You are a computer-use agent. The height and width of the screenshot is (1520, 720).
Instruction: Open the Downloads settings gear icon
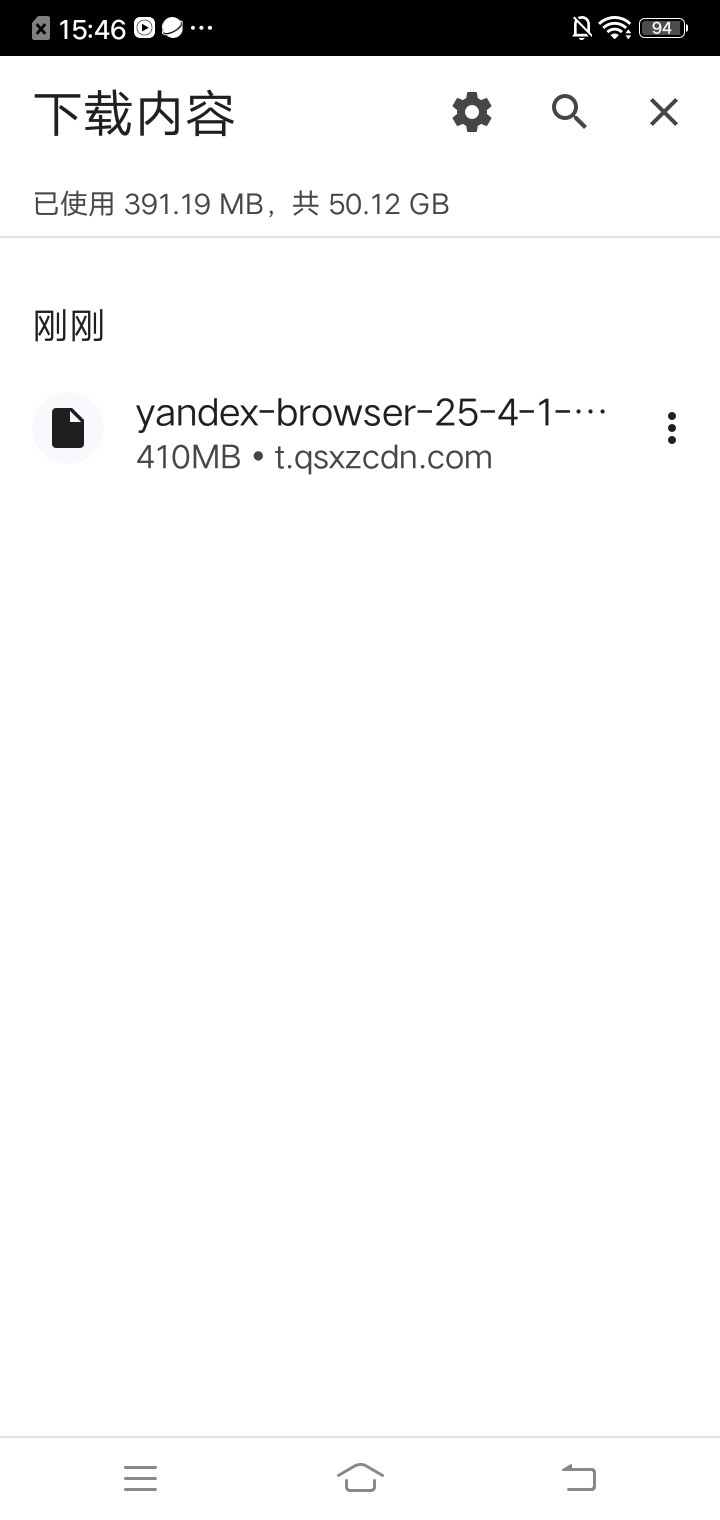coord(472,112)
